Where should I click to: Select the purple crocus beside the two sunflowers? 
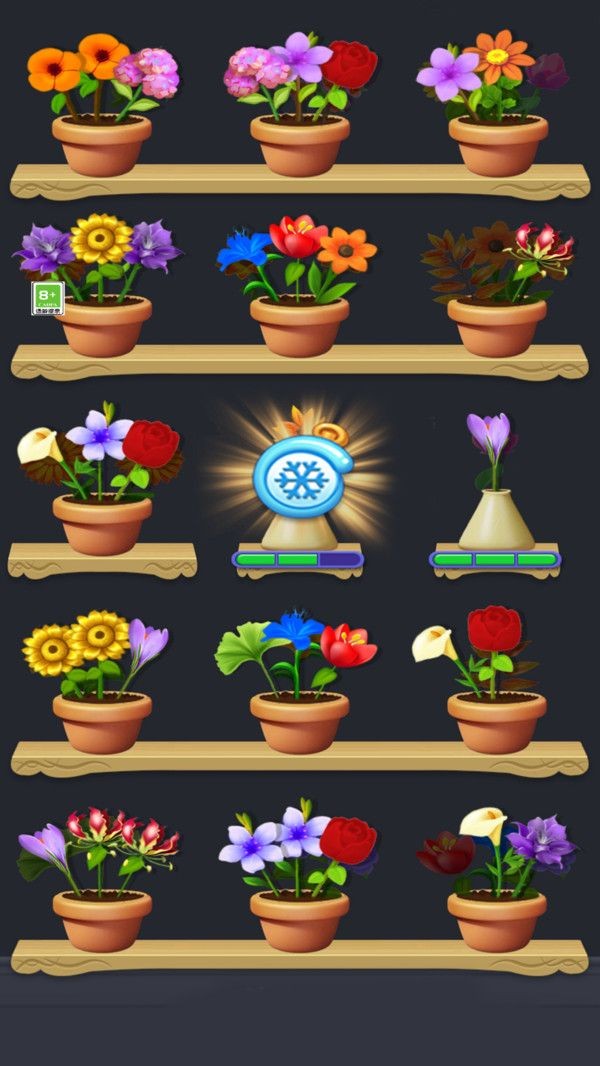(x=148, y=641)
